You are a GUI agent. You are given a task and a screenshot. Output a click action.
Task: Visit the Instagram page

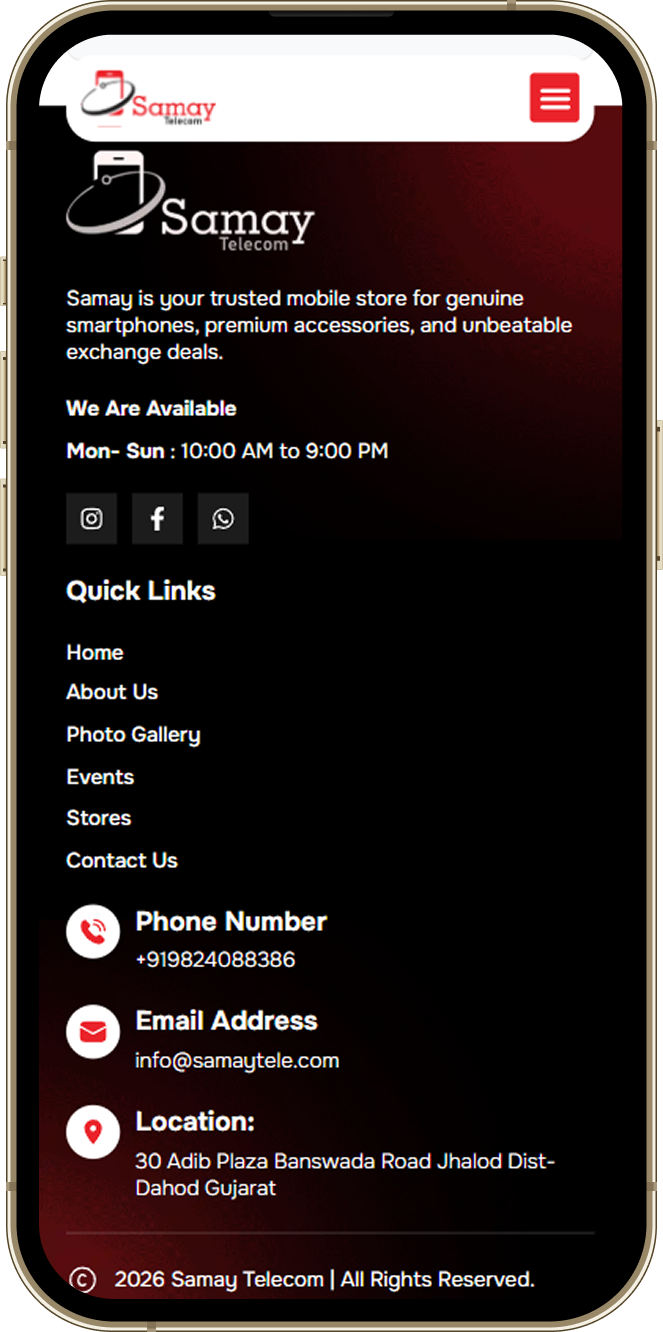(91, 518)
